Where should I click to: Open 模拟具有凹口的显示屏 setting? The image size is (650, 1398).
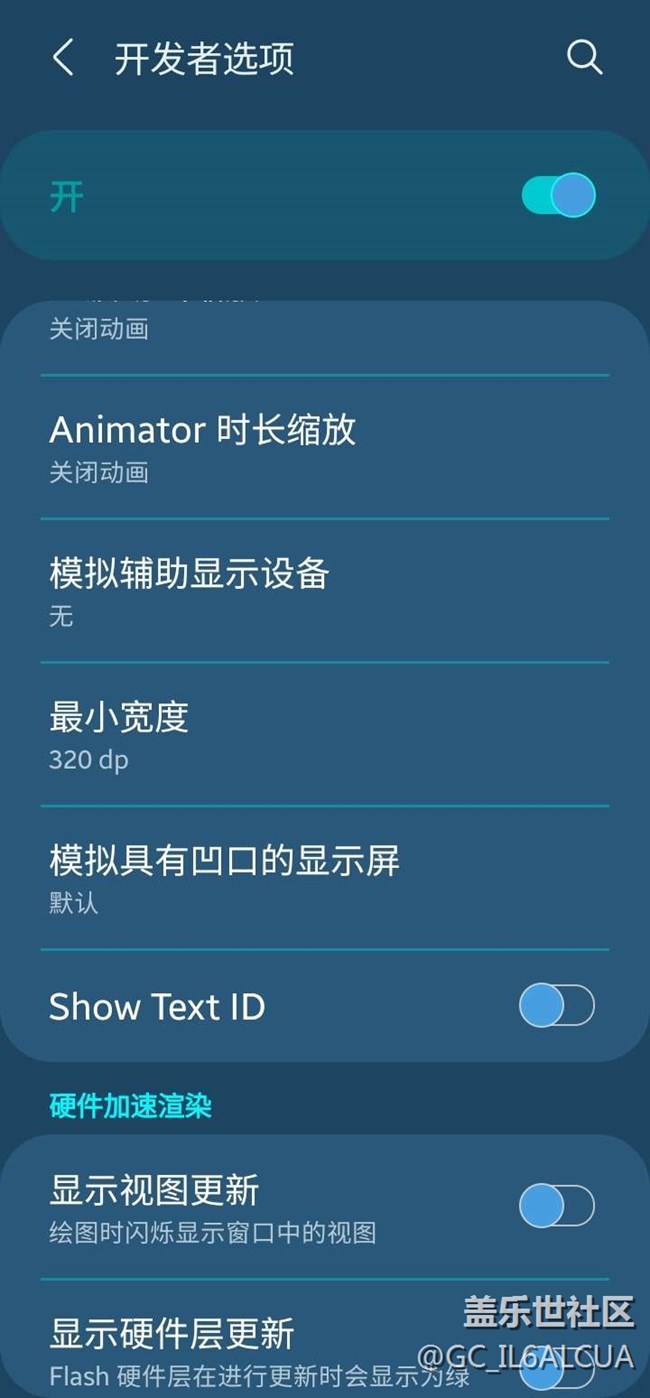[324, 877]
